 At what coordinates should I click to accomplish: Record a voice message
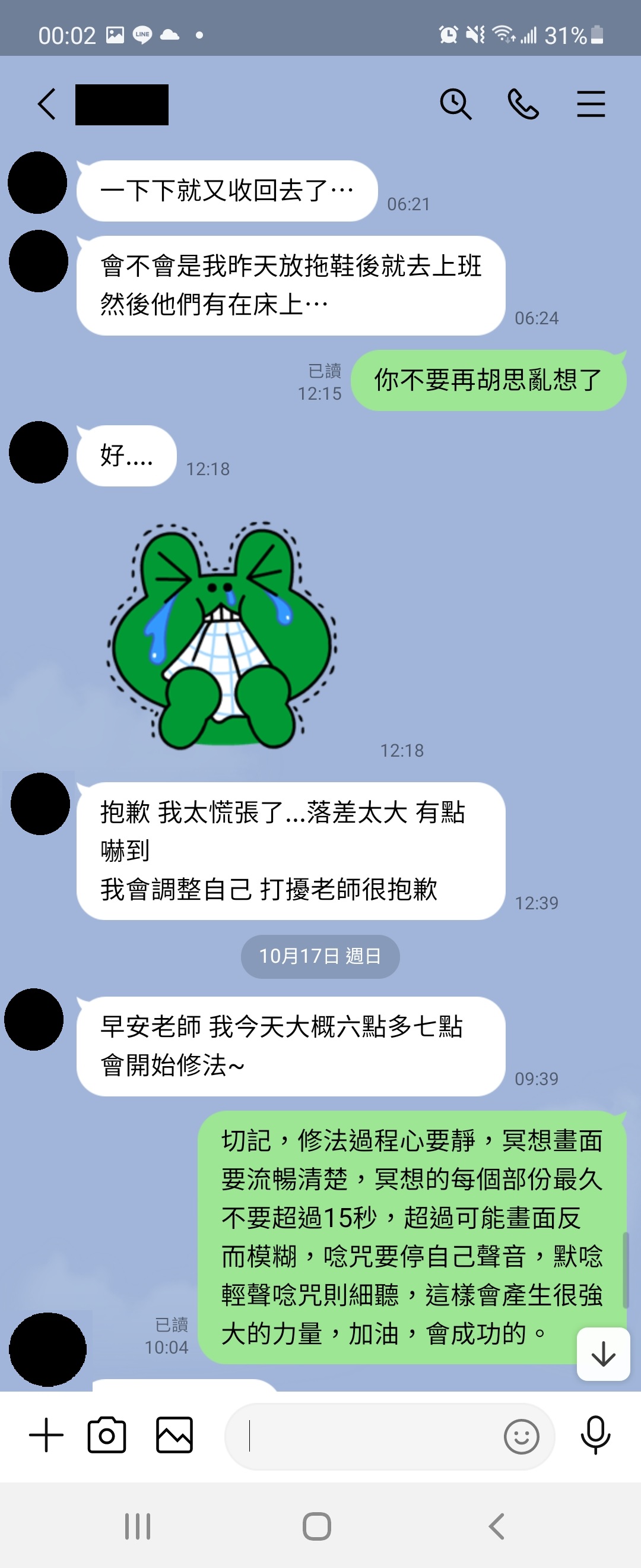[595, 1435]
